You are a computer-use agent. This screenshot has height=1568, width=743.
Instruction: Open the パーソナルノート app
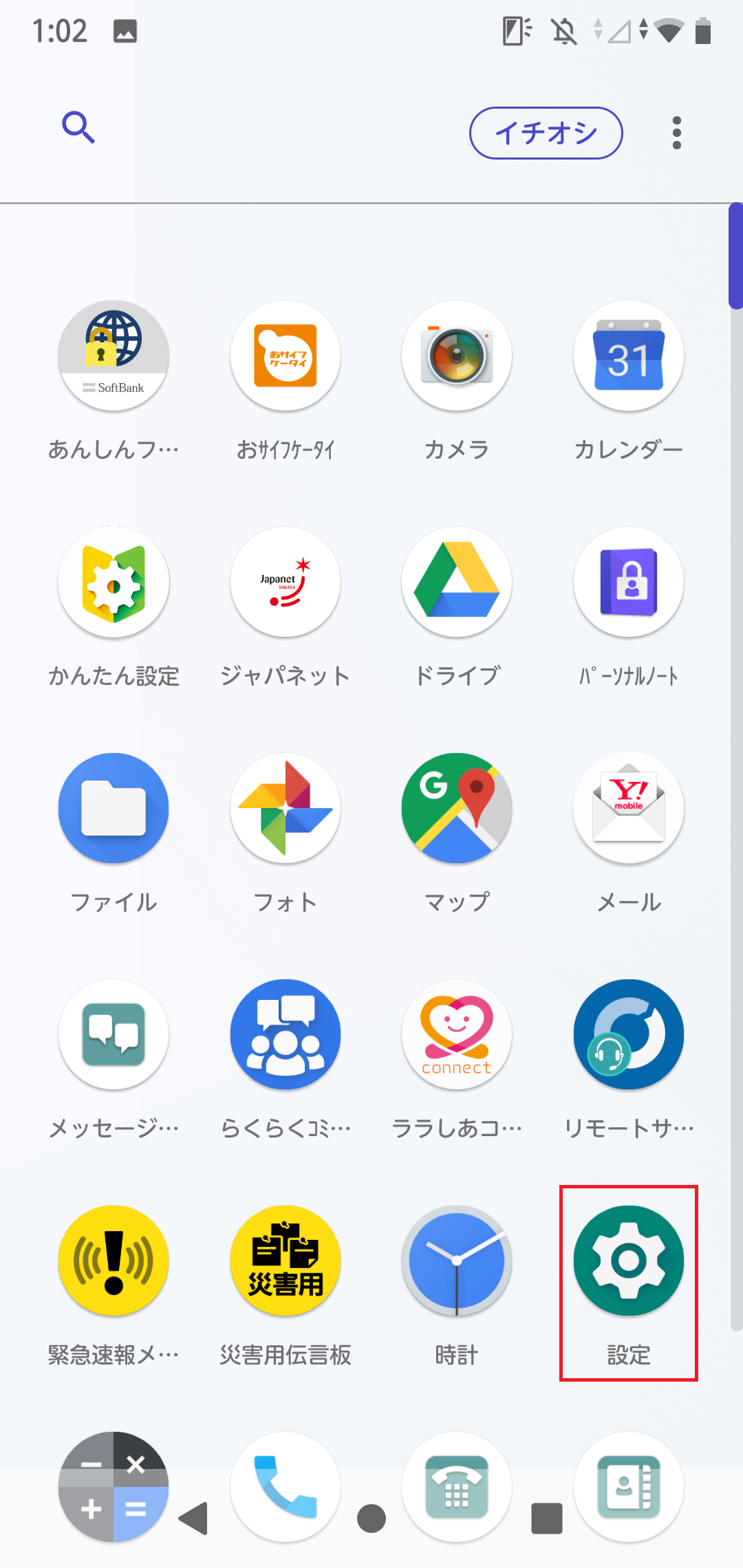628,581
